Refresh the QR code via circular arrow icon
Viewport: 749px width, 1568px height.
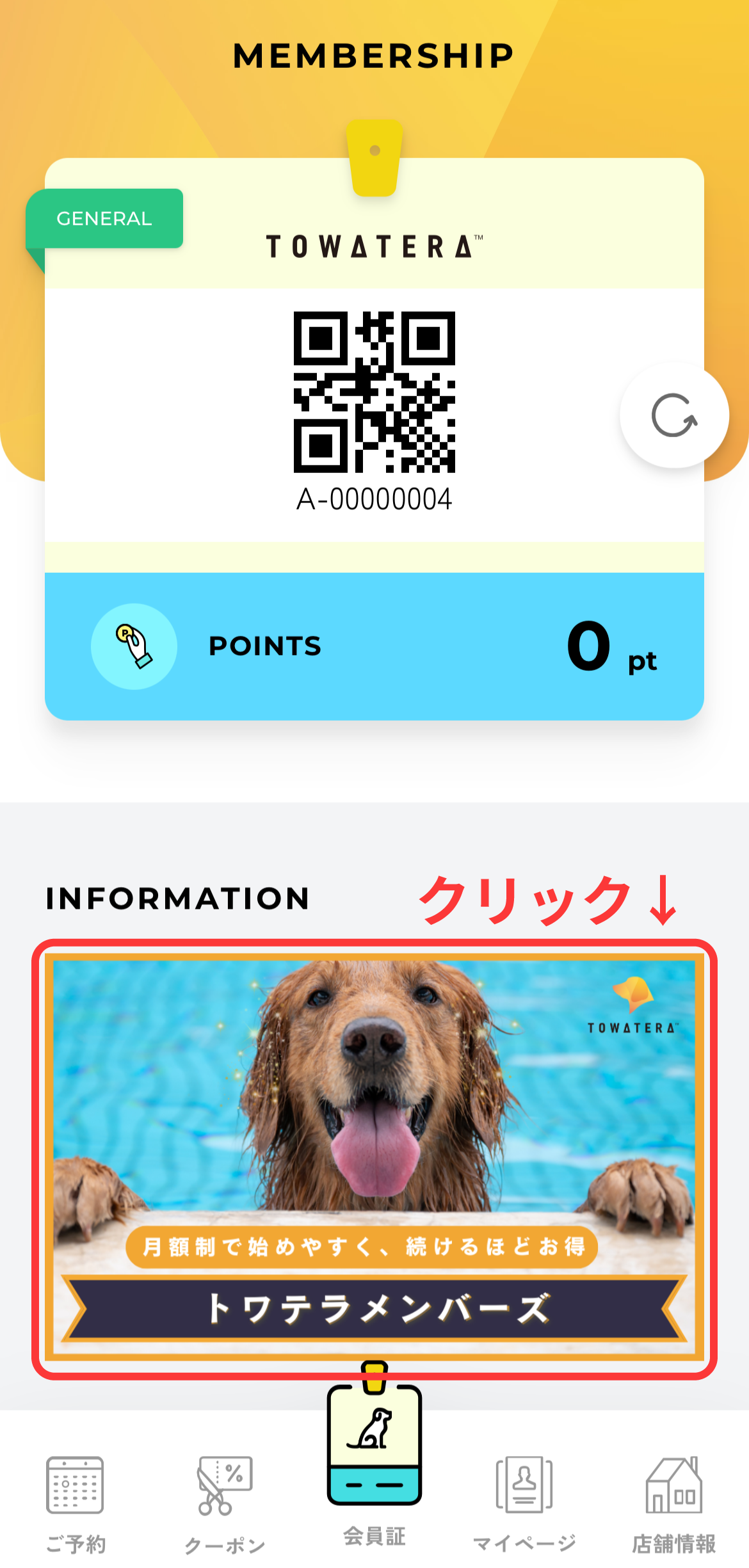click(673, 416)
